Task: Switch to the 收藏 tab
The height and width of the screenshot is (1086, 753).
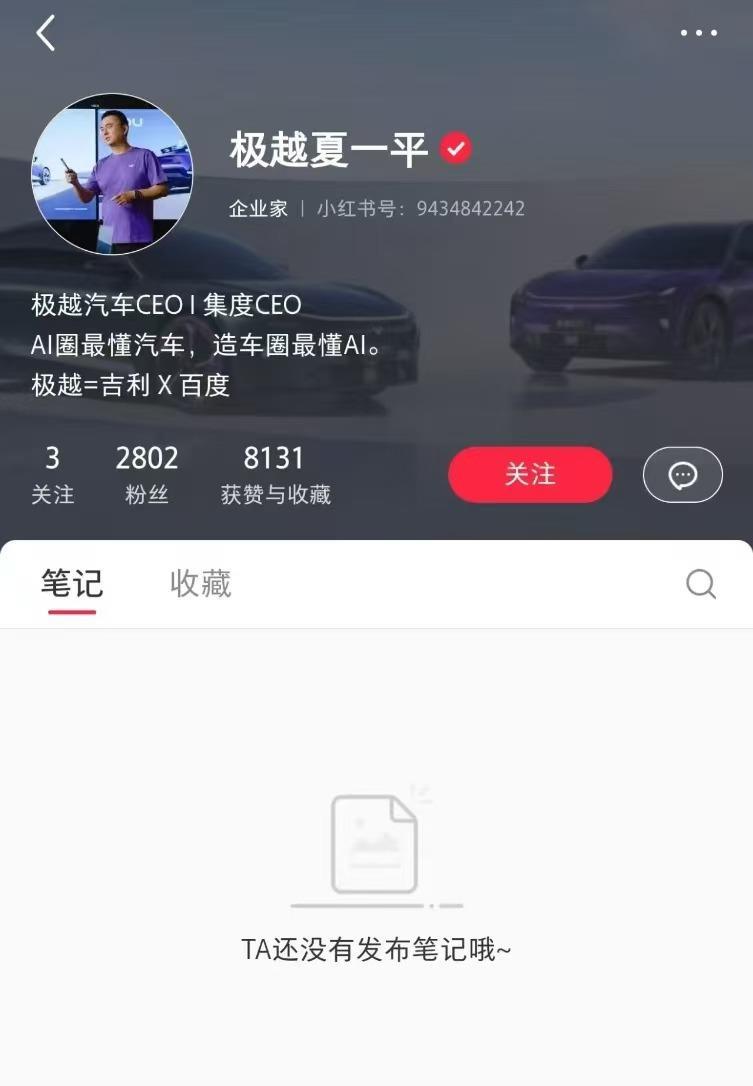Action: (200, 584)
